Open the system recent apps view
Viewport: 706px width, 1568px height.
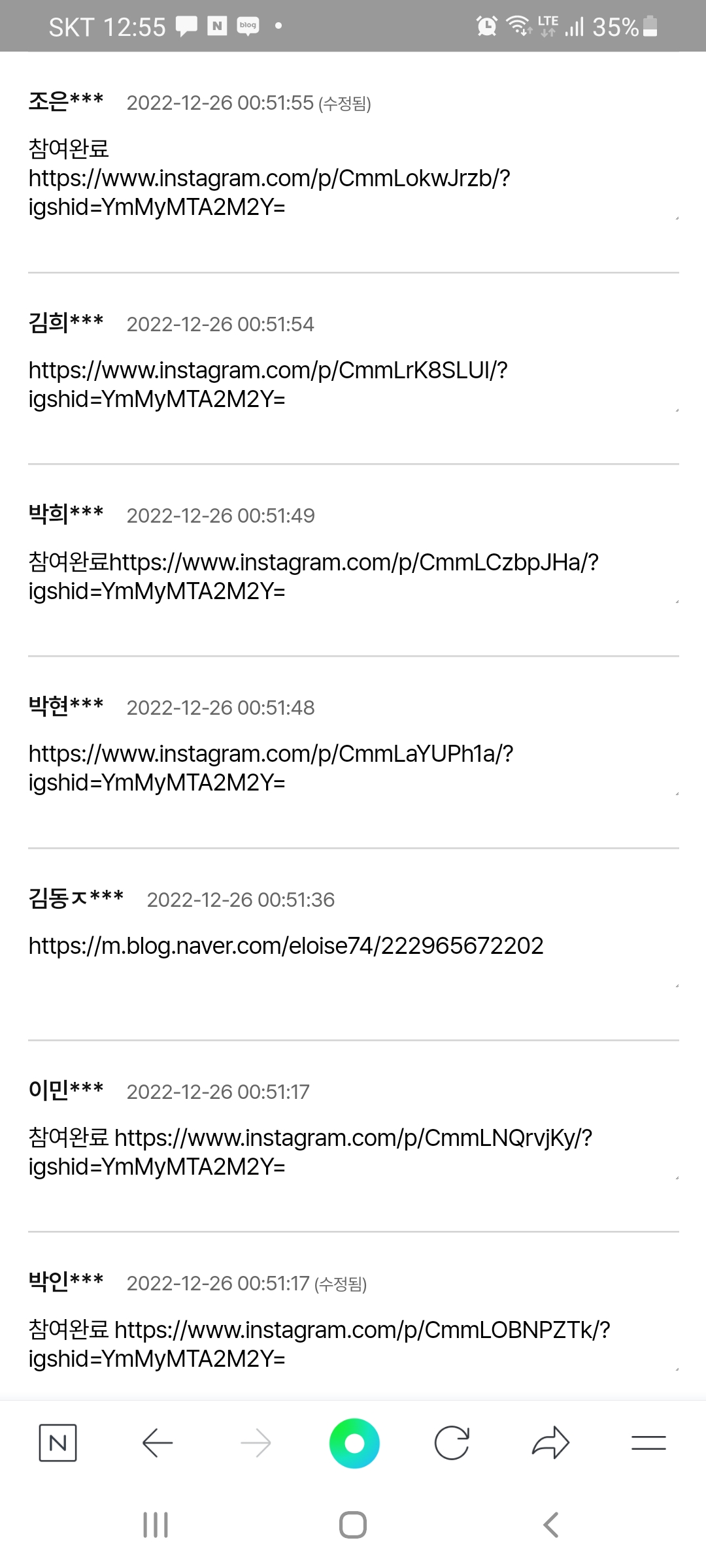[156, 1525]
